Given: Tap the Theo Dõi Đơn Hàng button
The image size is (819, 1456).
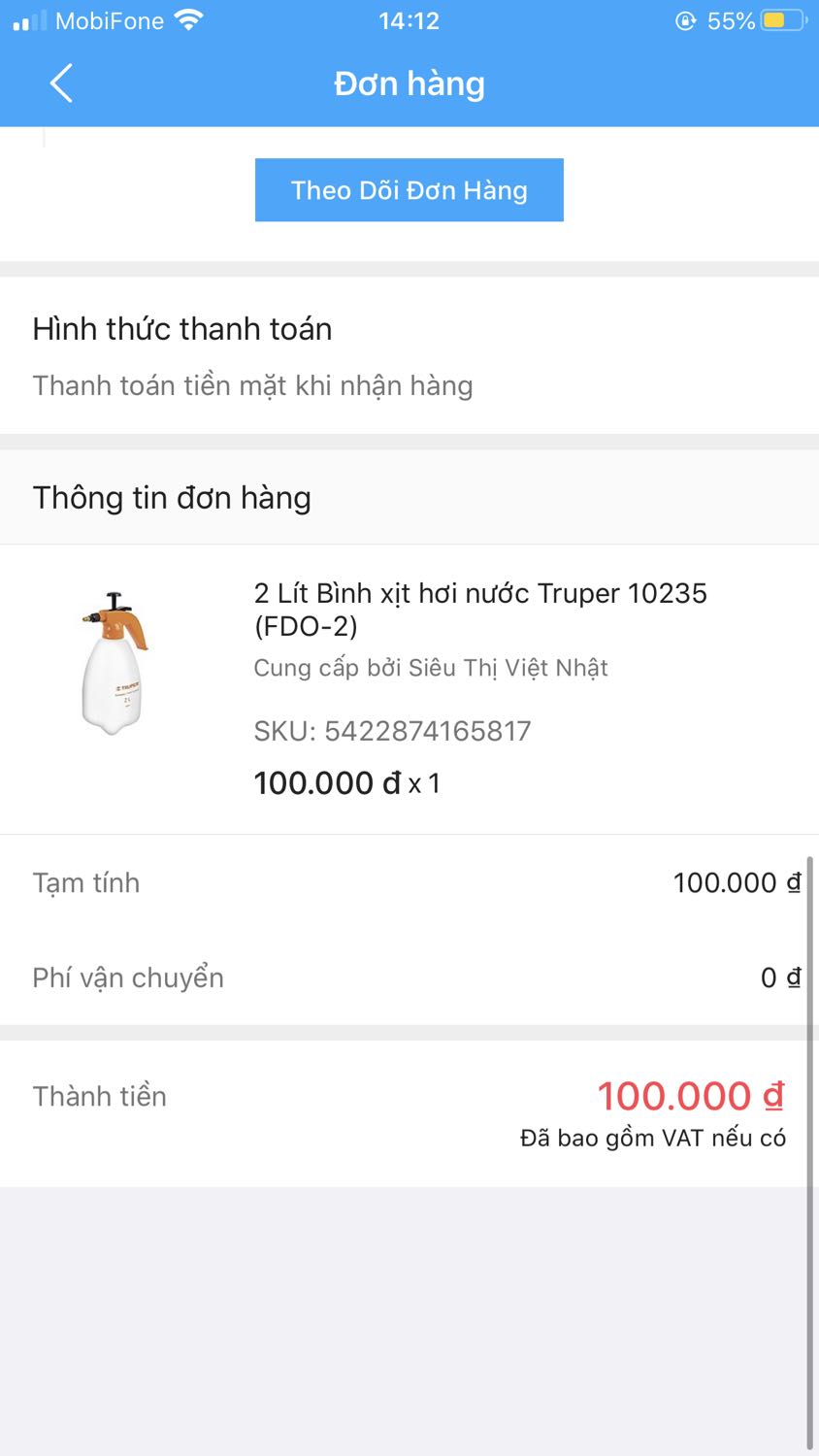Looking at the screenshot, I should (x=409, y=189).
